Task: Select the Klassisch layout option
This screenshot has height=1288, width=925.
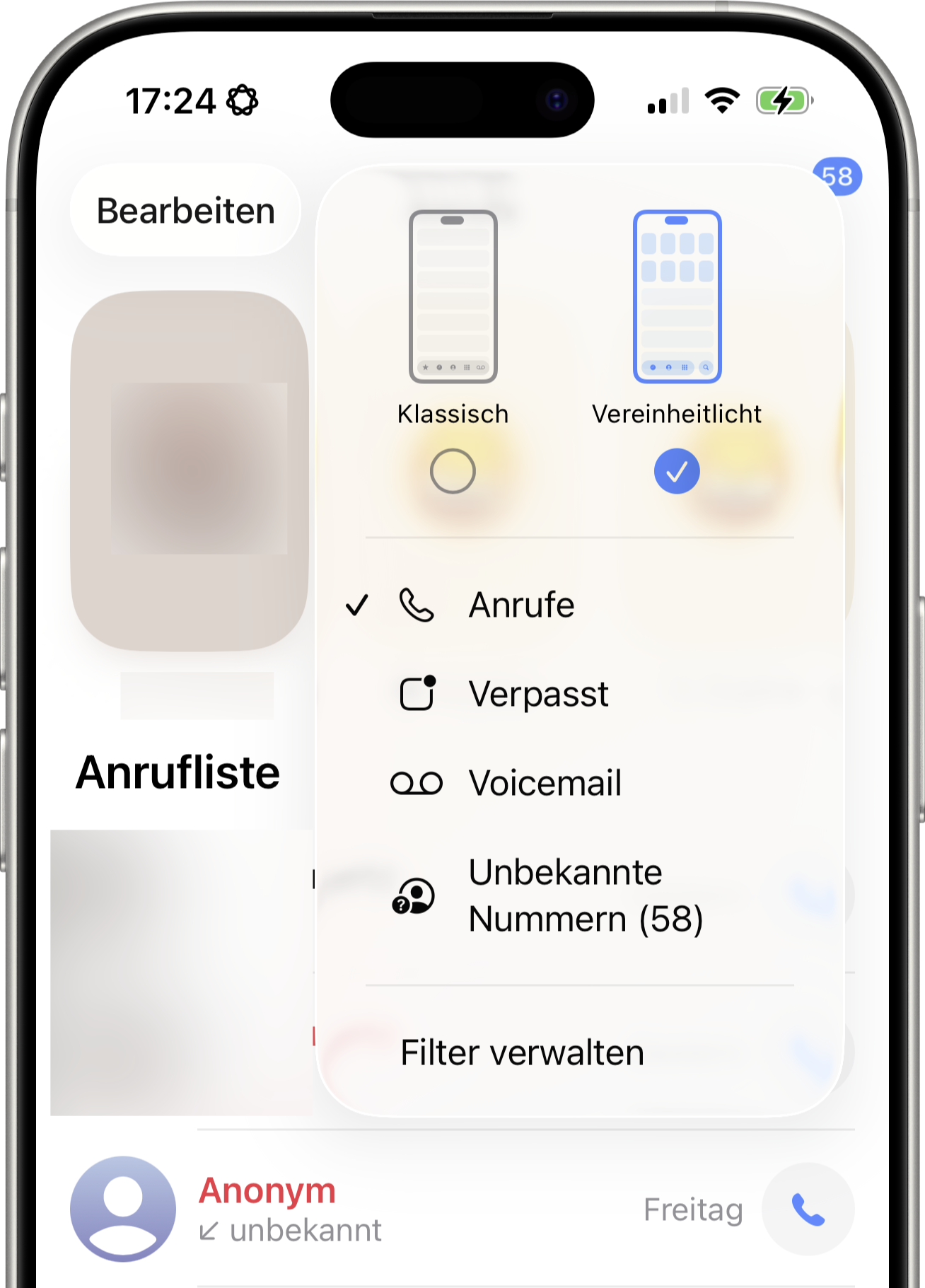Action: 453,470
